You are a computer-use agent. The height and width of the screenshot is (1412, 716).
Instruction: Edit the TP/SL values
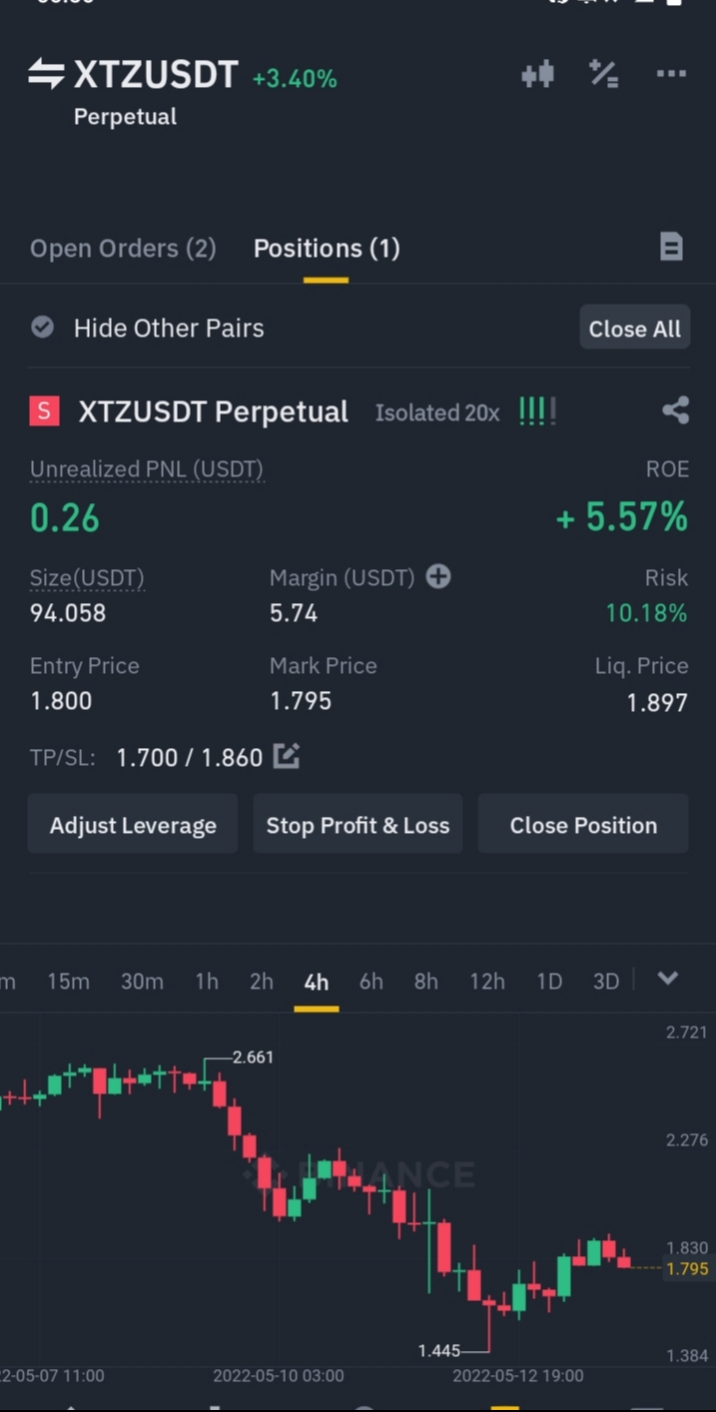(286, 757)
